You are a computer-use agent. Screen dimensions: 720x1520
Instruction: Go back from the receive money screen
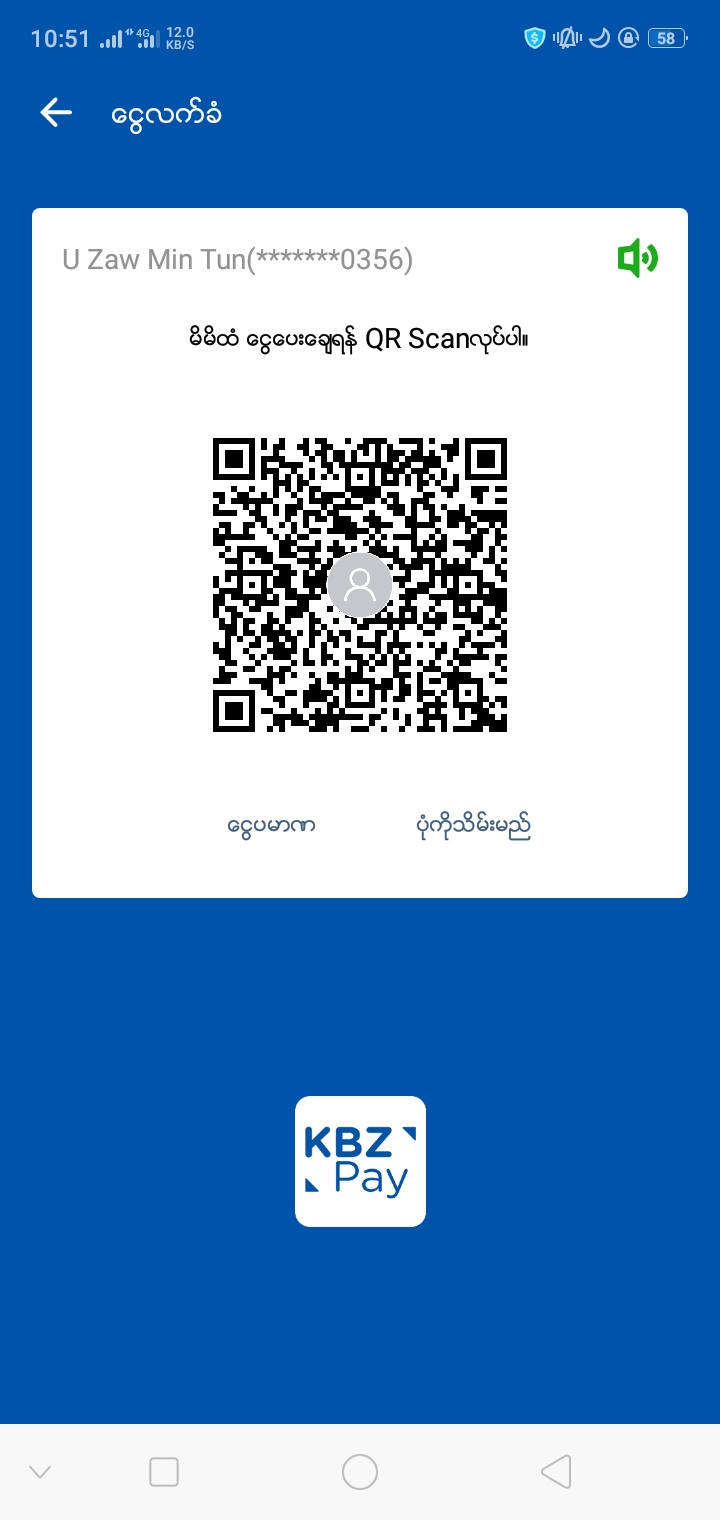point(56,113)
